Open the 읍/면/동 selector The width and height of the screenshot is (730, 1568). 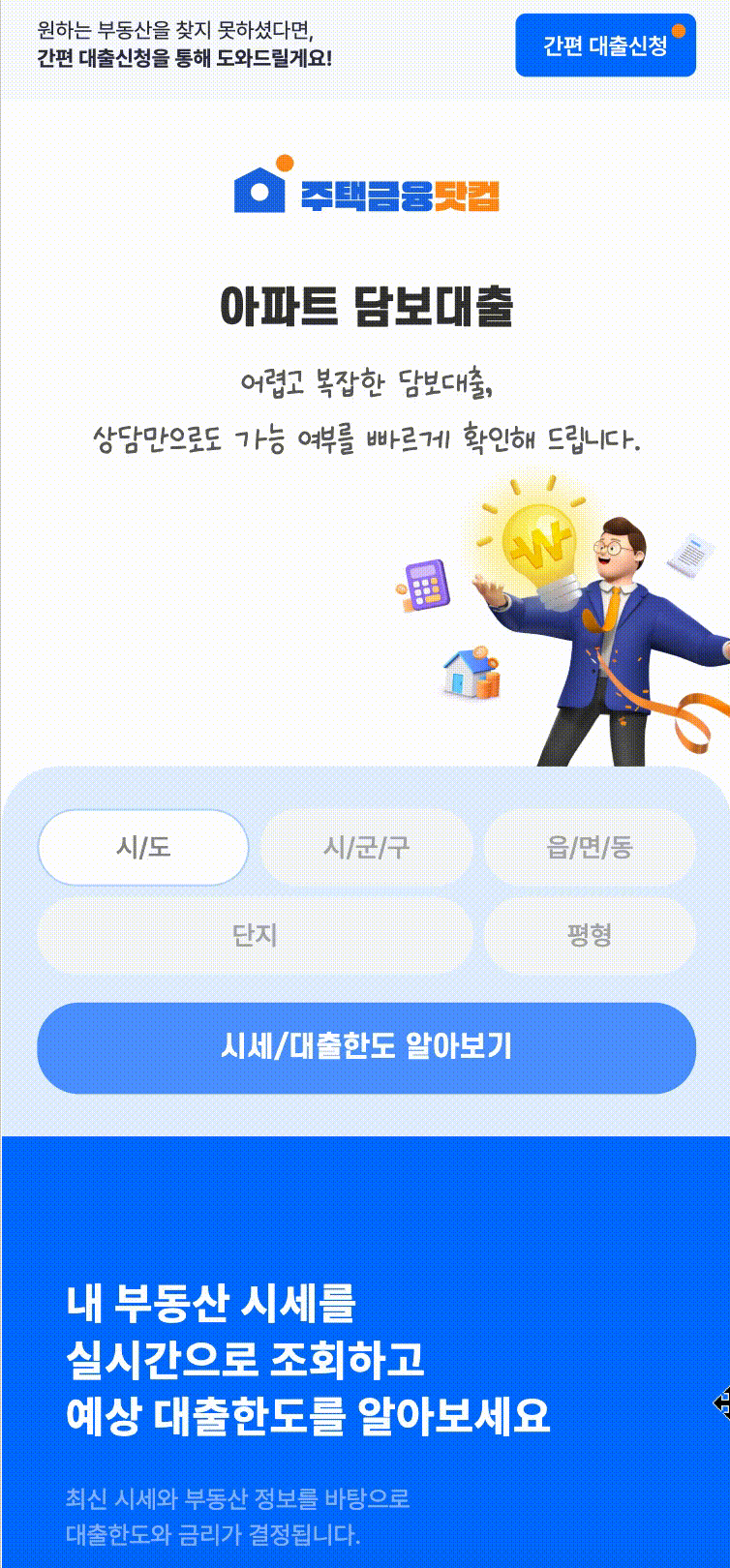tap(589, 847)
